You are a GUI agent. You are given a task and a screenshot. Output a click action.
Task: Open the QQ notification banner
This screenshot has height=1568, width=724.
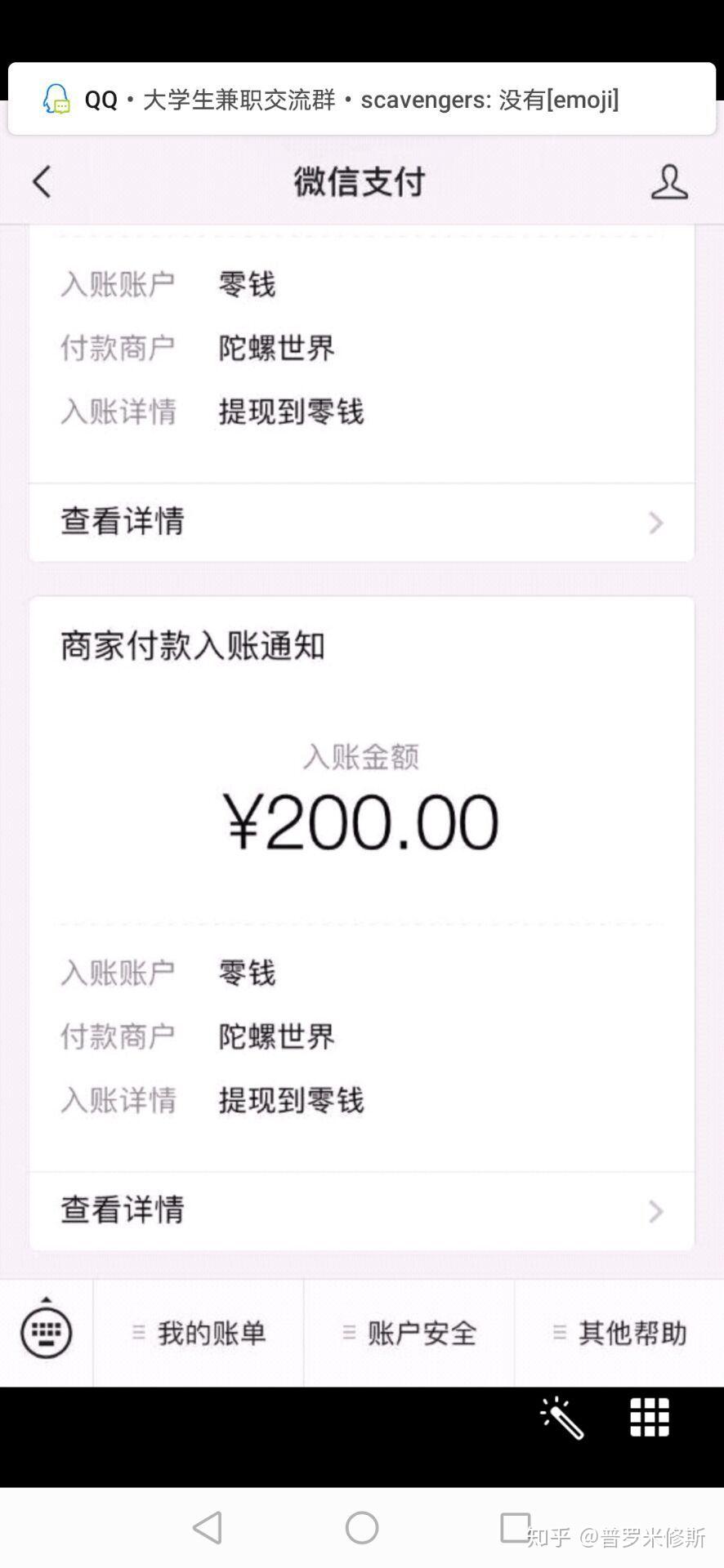coord(362,100)
